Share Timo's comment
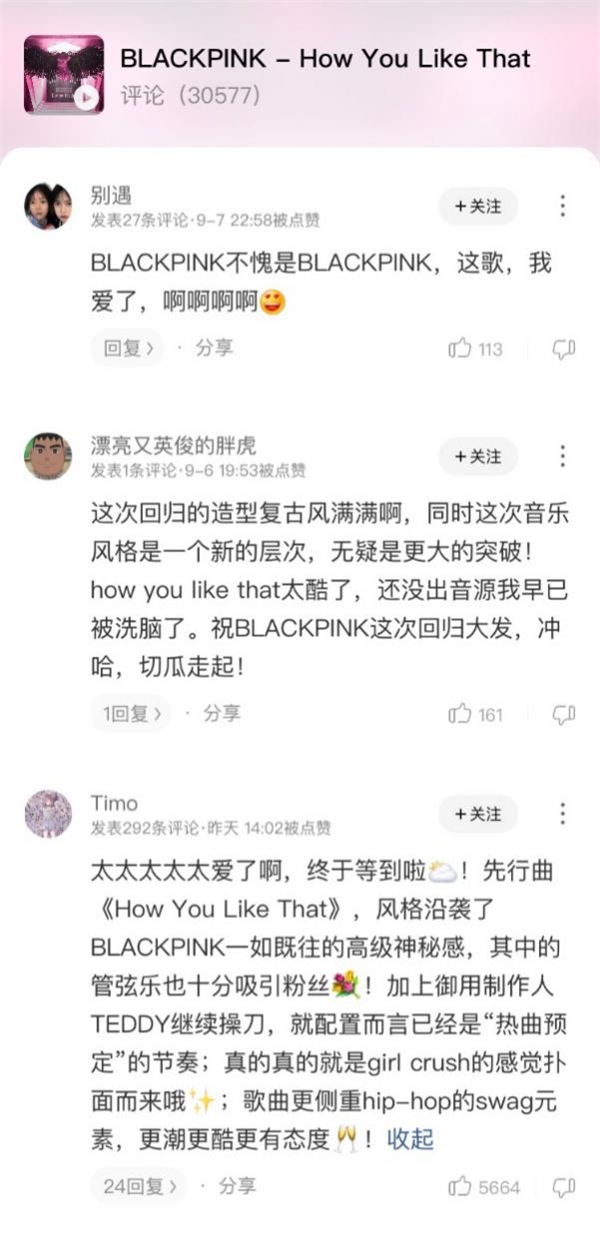 [x=237, y=1186]
